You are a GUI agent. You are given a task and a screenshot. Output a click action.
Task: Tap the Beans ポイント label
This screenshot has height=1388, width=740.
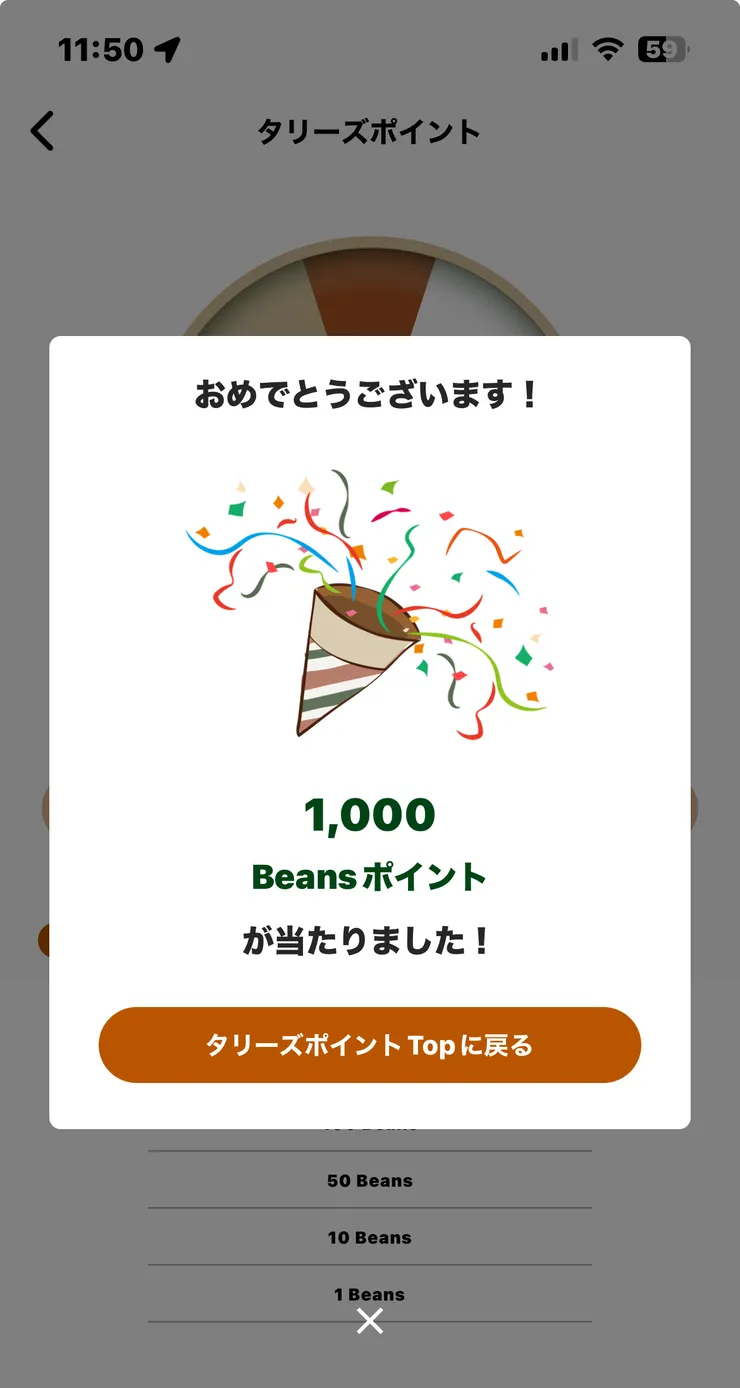(x=369, y=874)
